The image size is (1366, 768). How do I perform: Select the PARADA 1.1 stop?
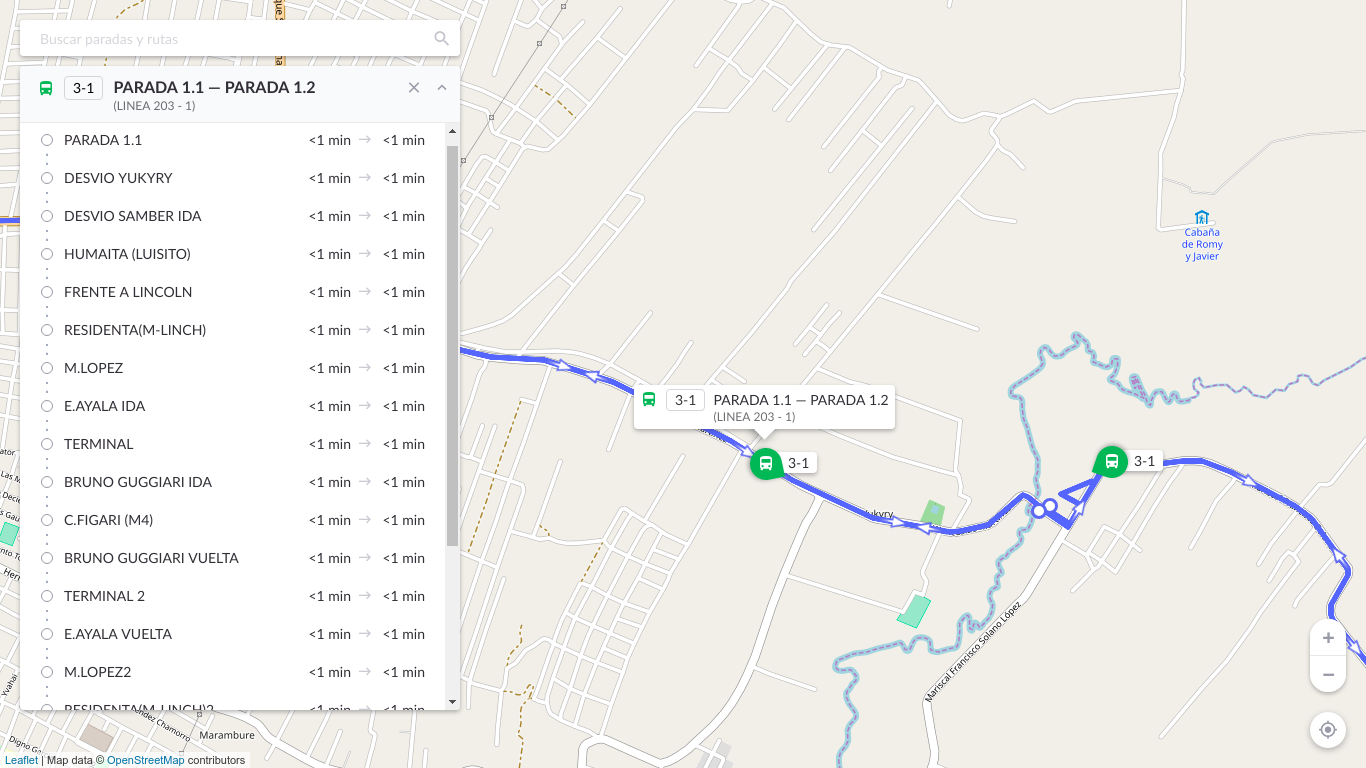click(103, 140)
